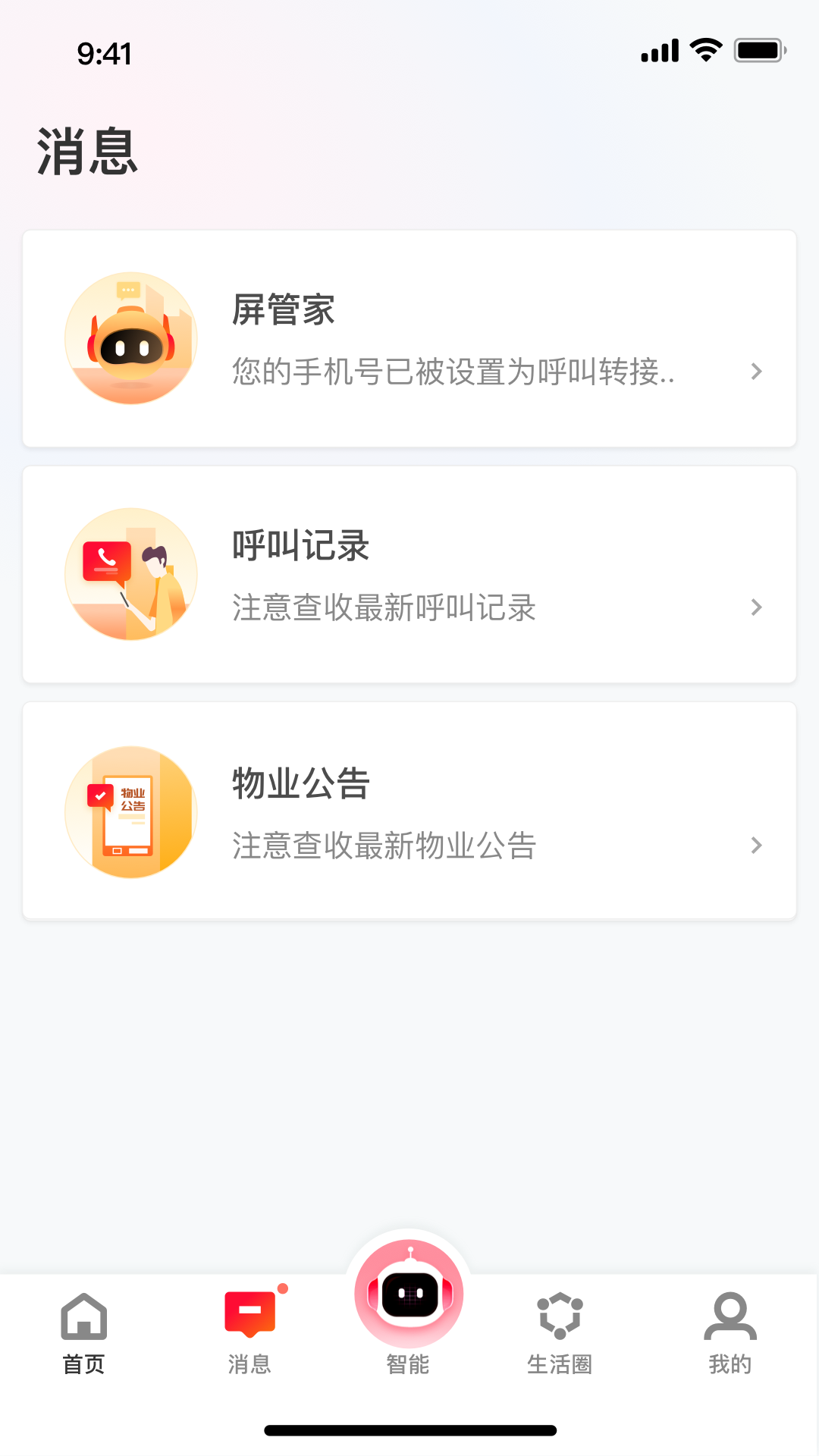Open the 屏管家 message card
Image resolution: width=819 pixels, height=1456 pixels.
[x=409, y=339]
